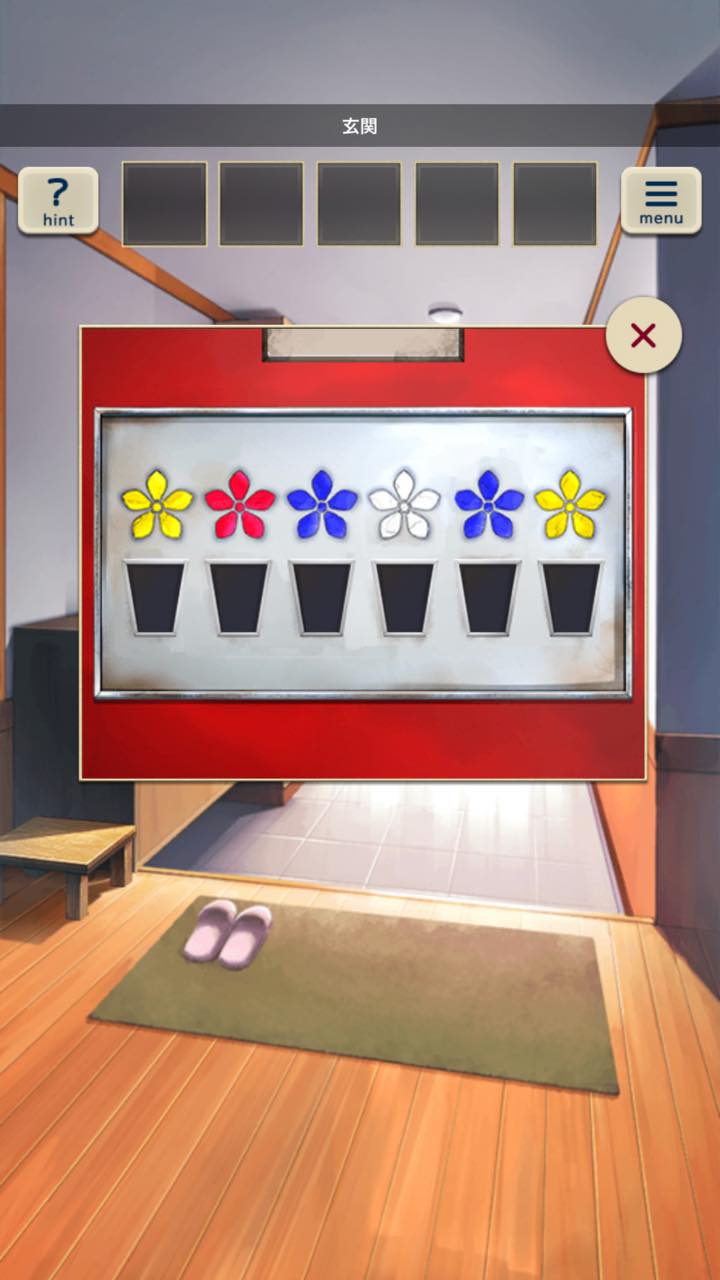This screenshot has height=1280, width=720.
Task: Tap the pot under the blue flower between red and white
Action: [322, 597]
